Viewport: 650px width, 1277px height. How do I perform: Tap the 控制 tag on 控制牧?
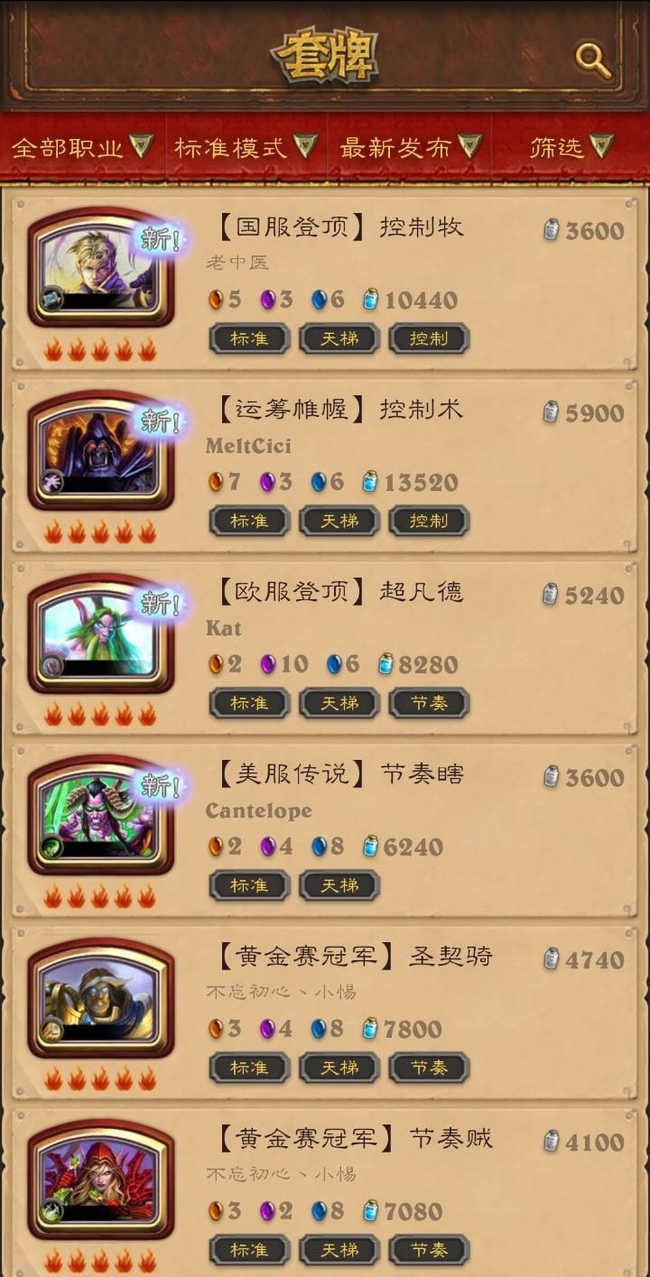[x=428, y=338]
